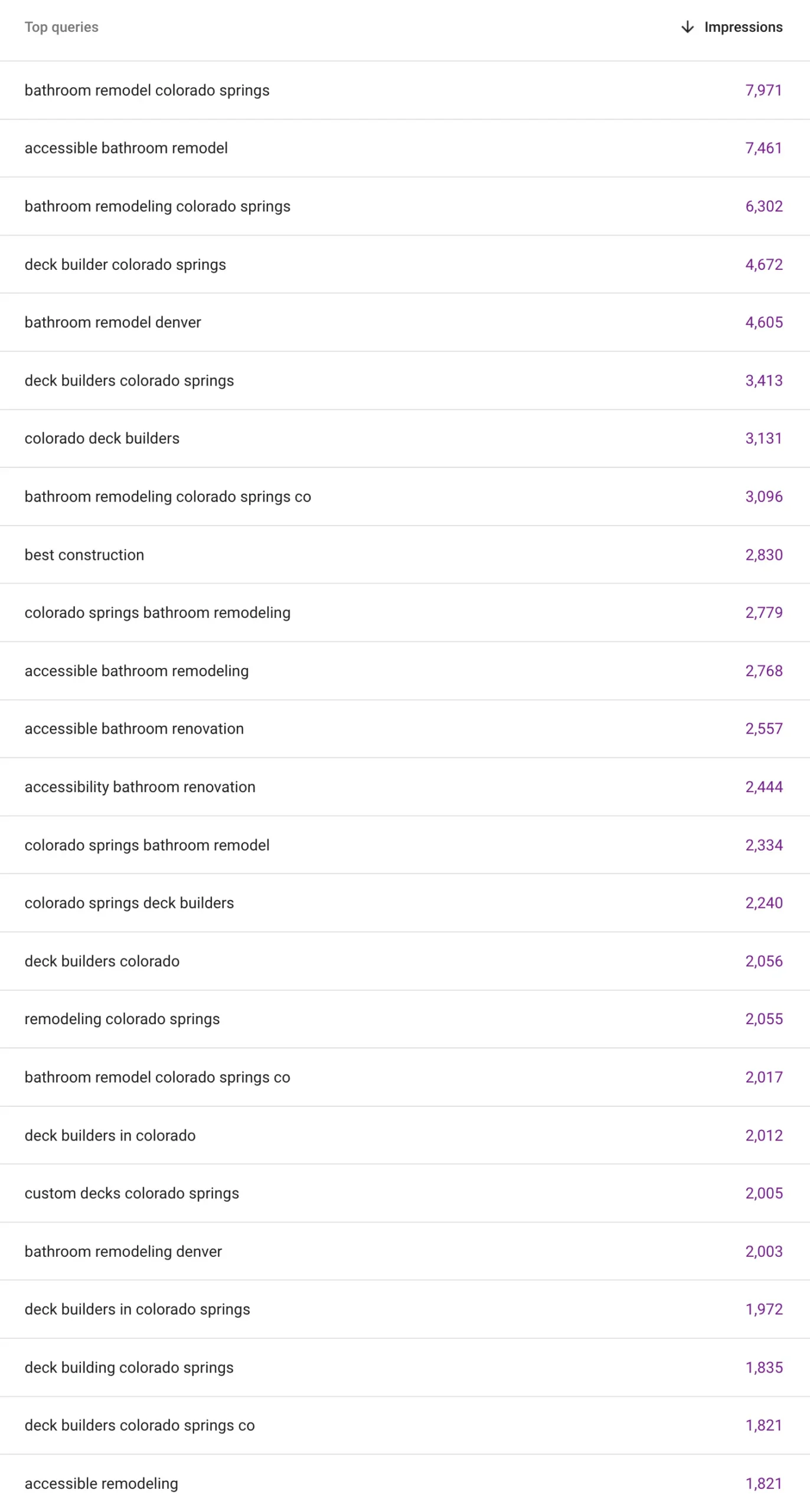Select 'remodeling colorado springs' row
The image size is (810, 1512).
122,1019
